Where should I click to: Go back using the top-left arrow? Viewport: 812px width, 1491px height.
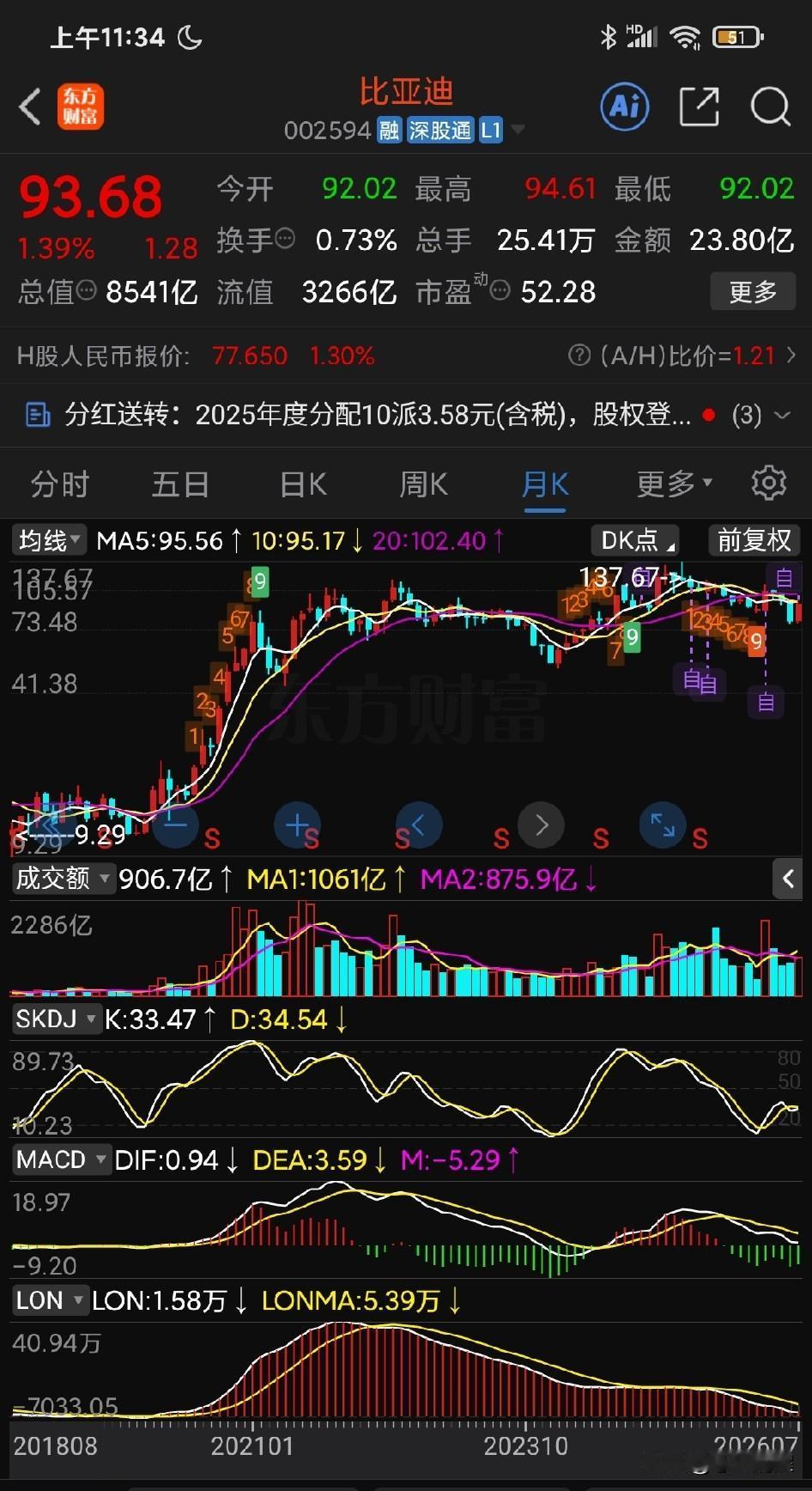(30, 107)
